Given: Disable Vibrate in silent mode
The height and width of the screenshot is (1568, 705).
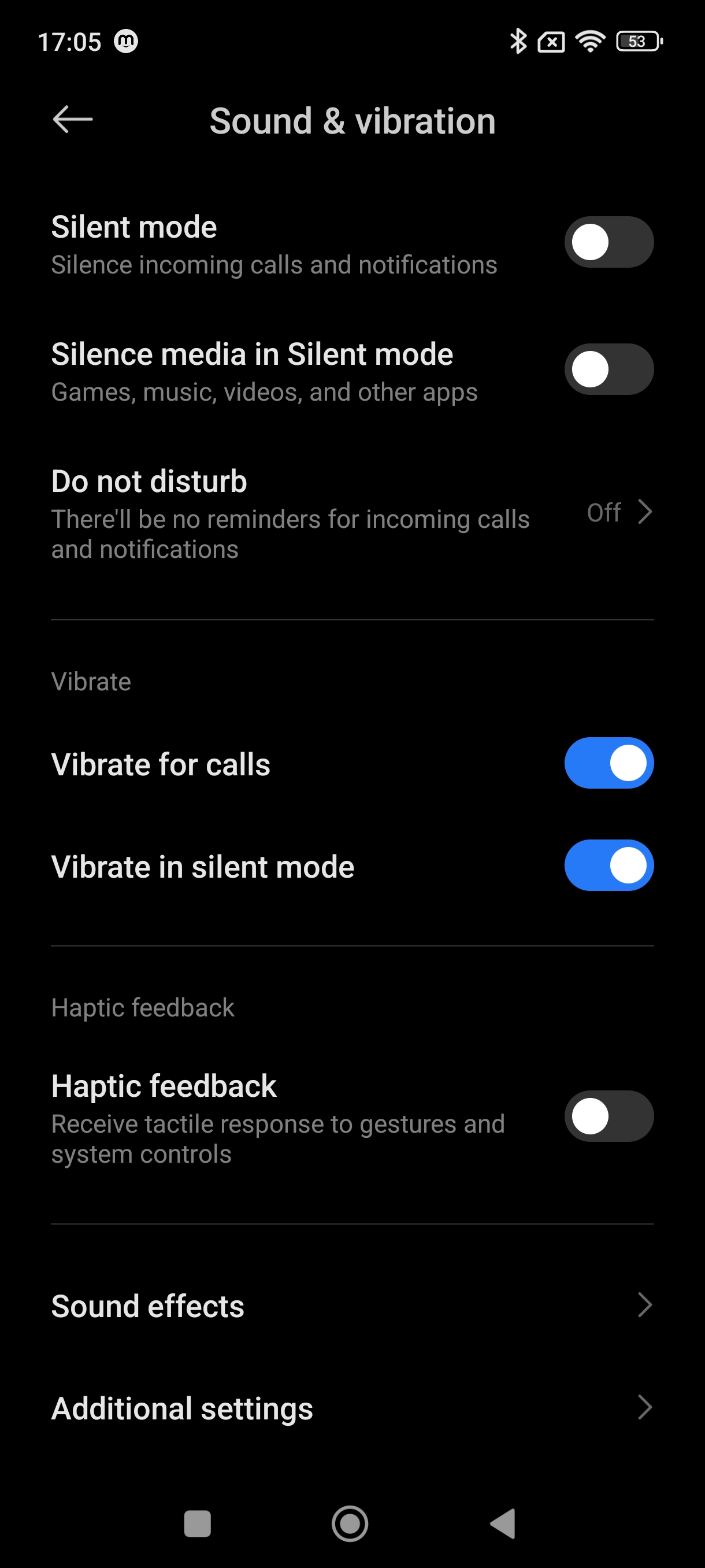Looking at the screenshot, I should click(x=608, y=865).
